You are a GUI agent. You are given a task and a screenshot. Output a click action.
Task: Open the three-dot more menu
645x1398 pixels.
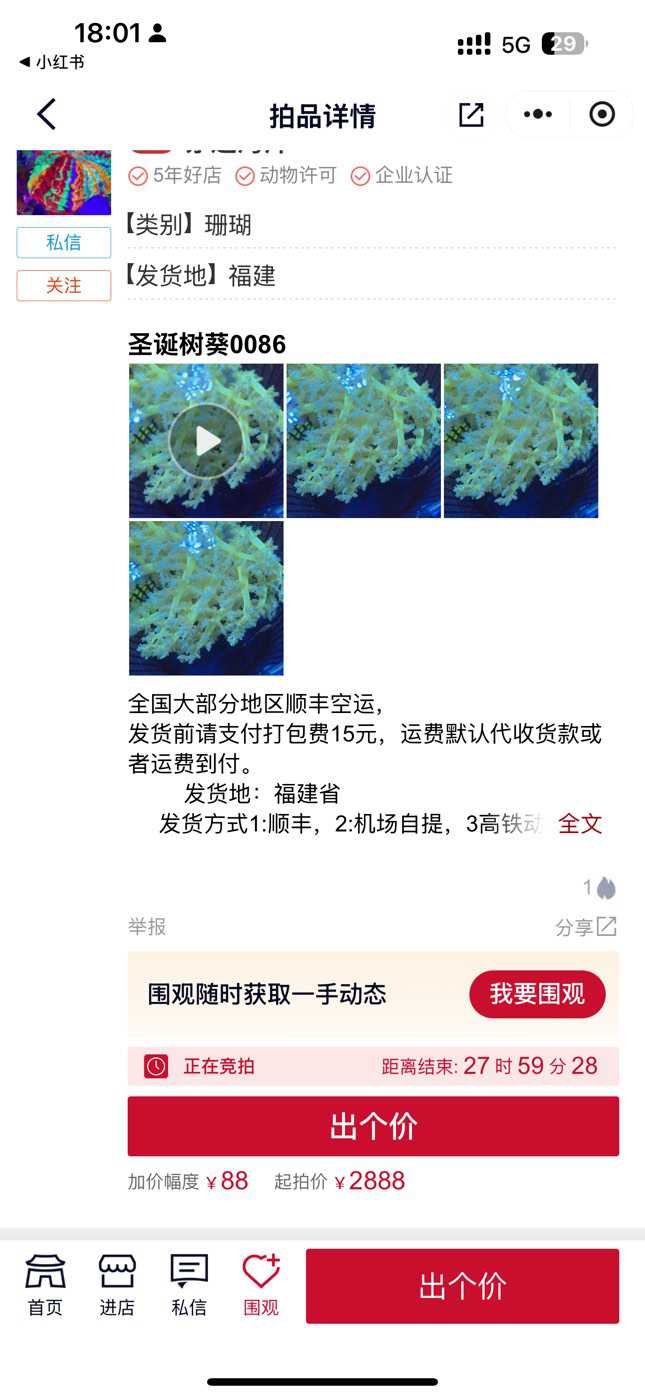tap(538, 115)
